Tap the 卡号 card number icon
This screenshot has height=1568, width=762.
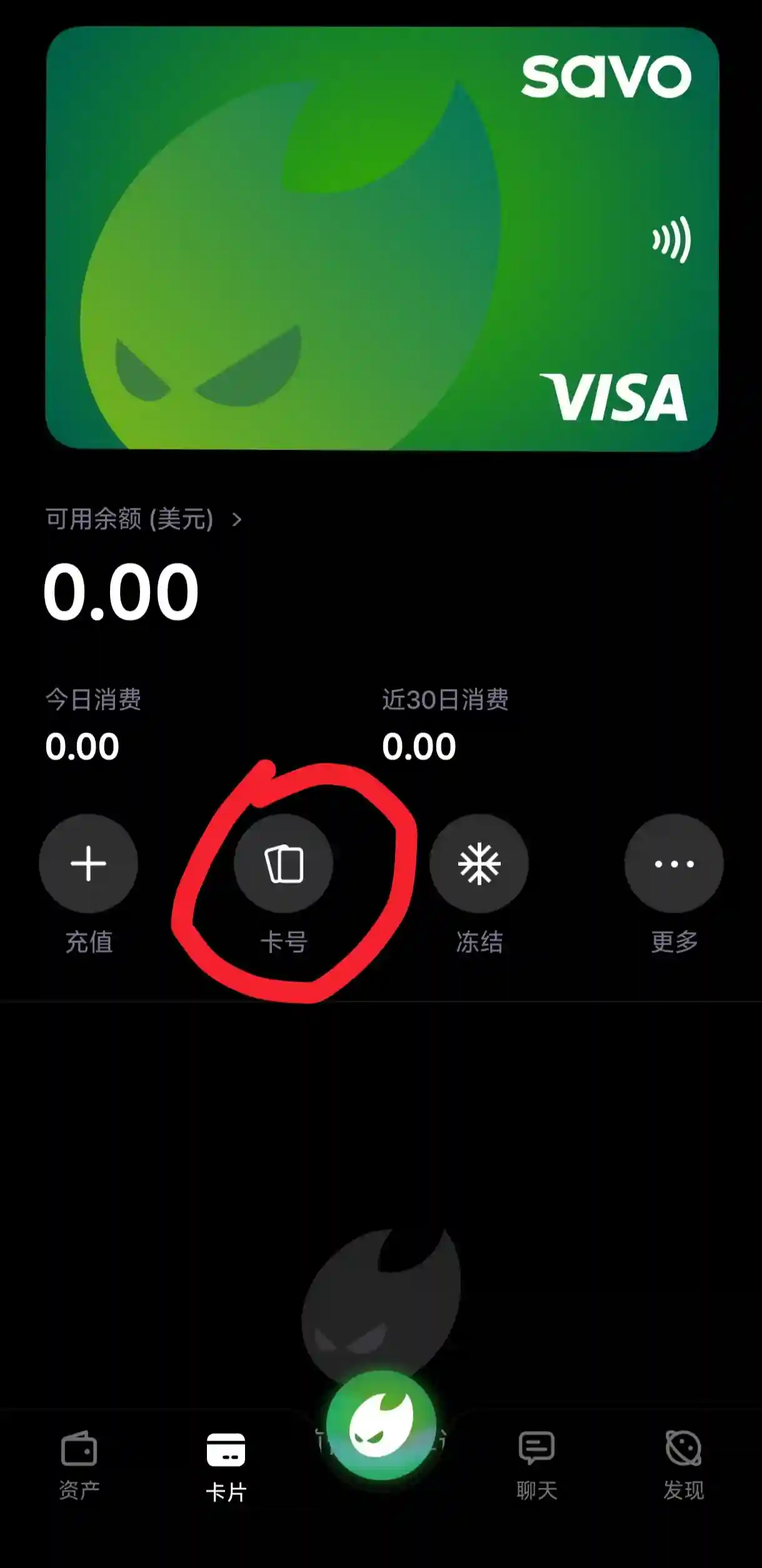284,863
